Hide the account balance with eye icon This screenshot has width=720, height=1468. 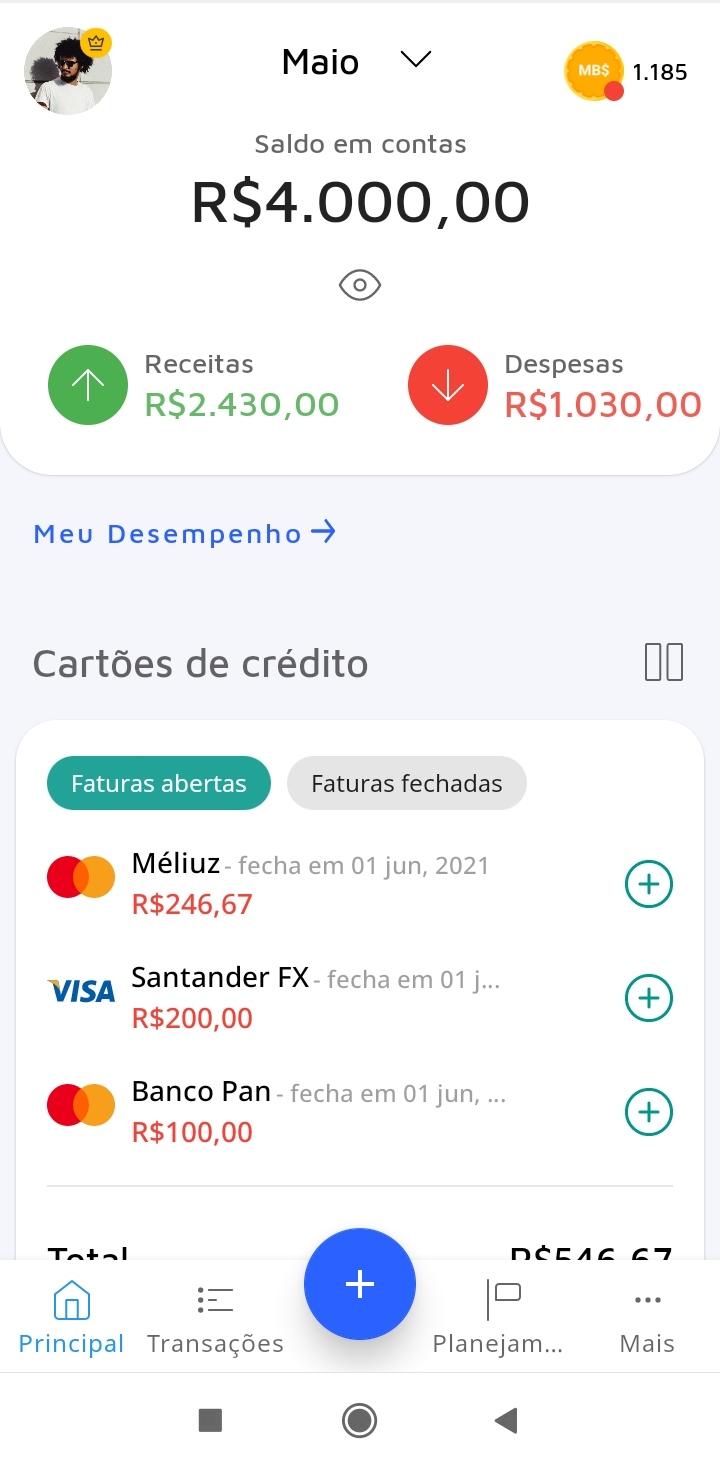[360, 286]
